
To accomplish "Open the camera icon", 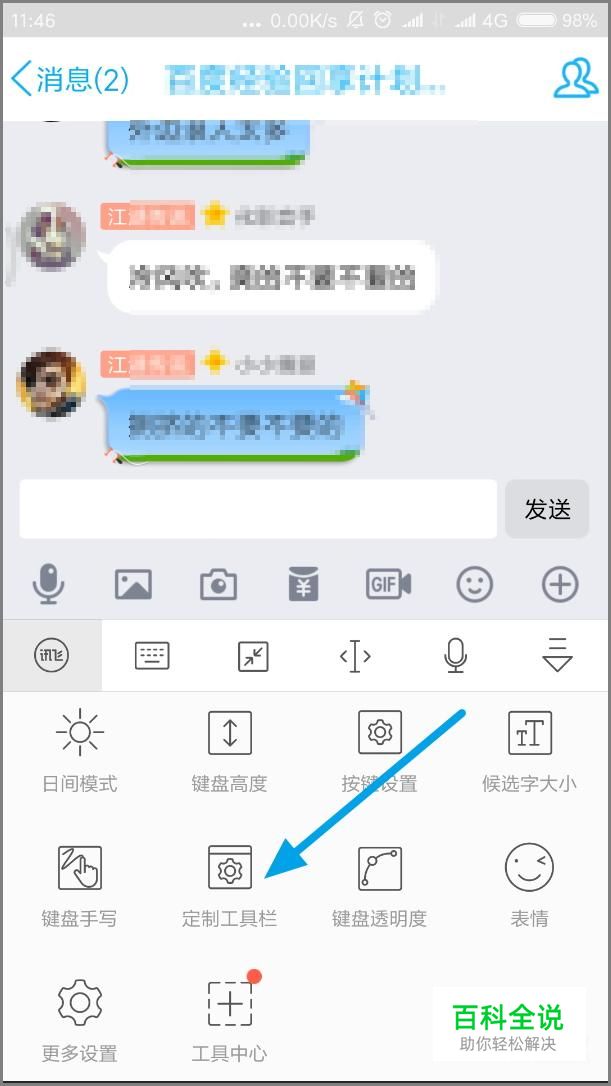I will coord(218,584).
